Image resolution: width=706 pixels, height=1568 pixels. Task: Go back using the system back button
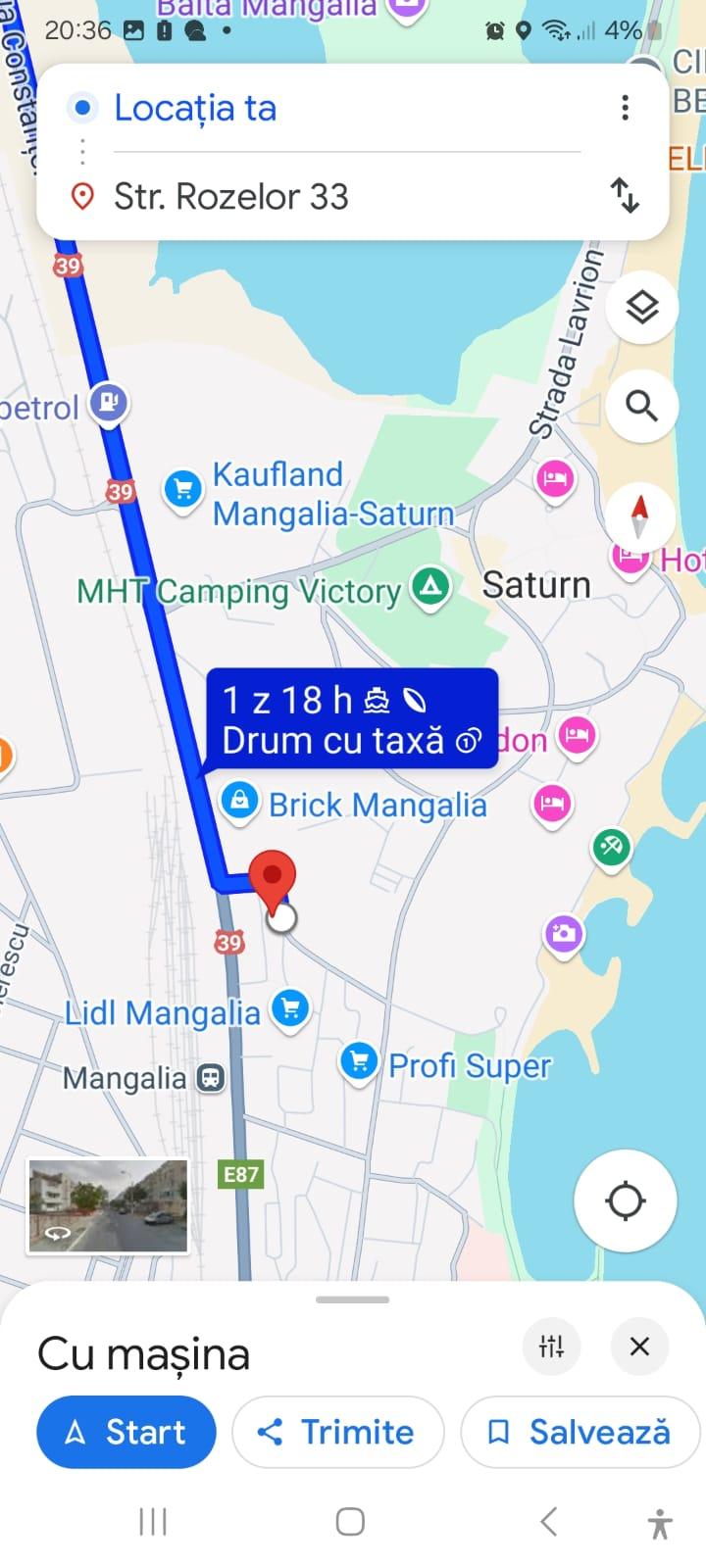pyautogui.click(x=549, y=1522)
